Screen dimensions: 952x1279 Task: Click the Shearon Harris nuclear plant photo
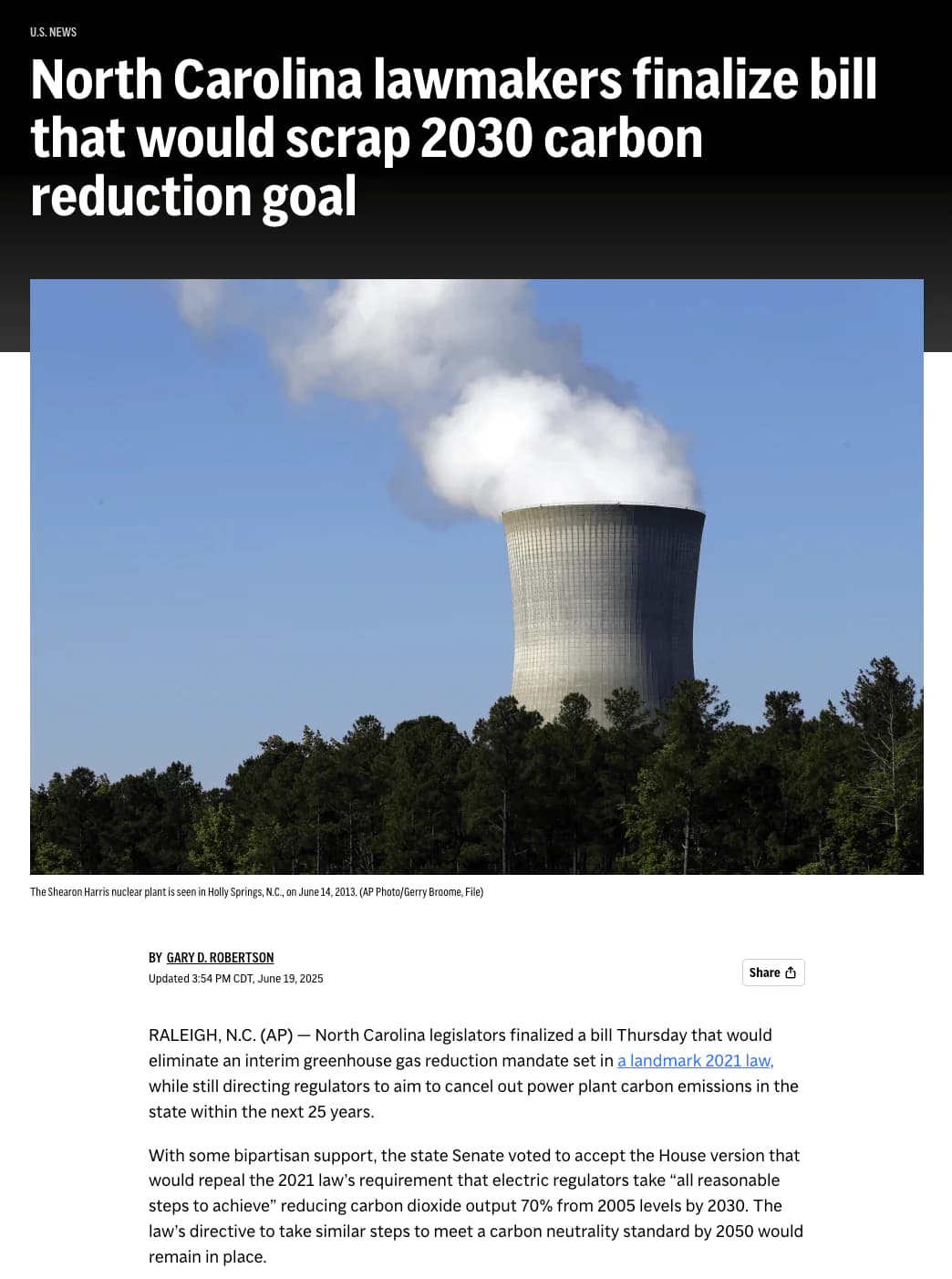tap(476, 573)
